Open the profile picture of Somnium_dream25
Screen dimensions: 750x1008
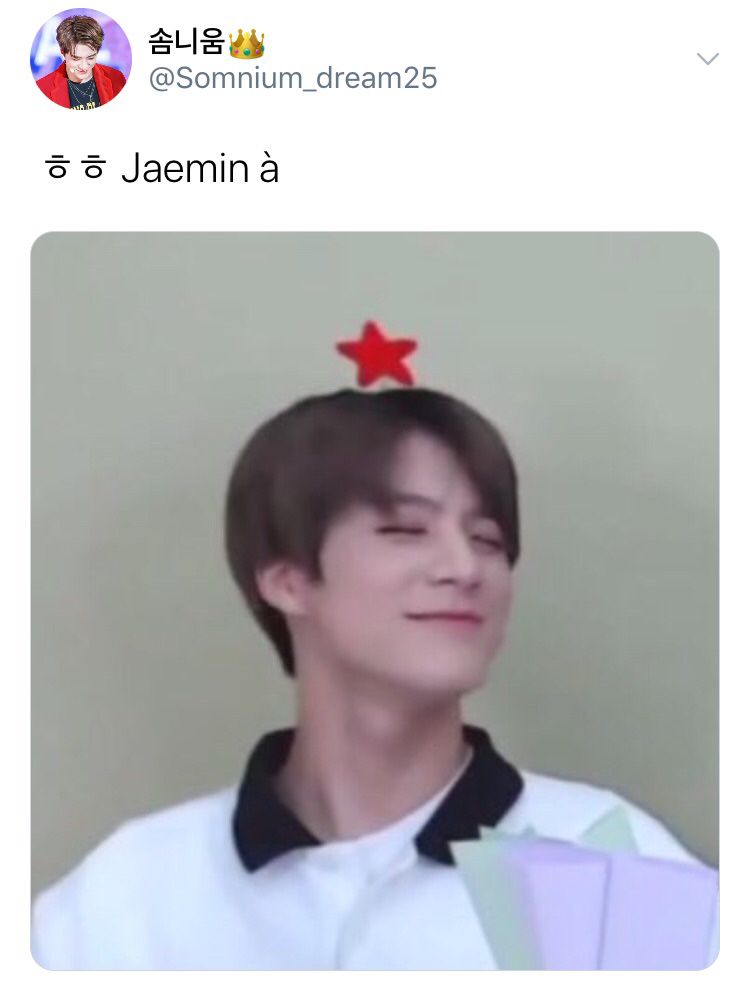coord(80,59)
